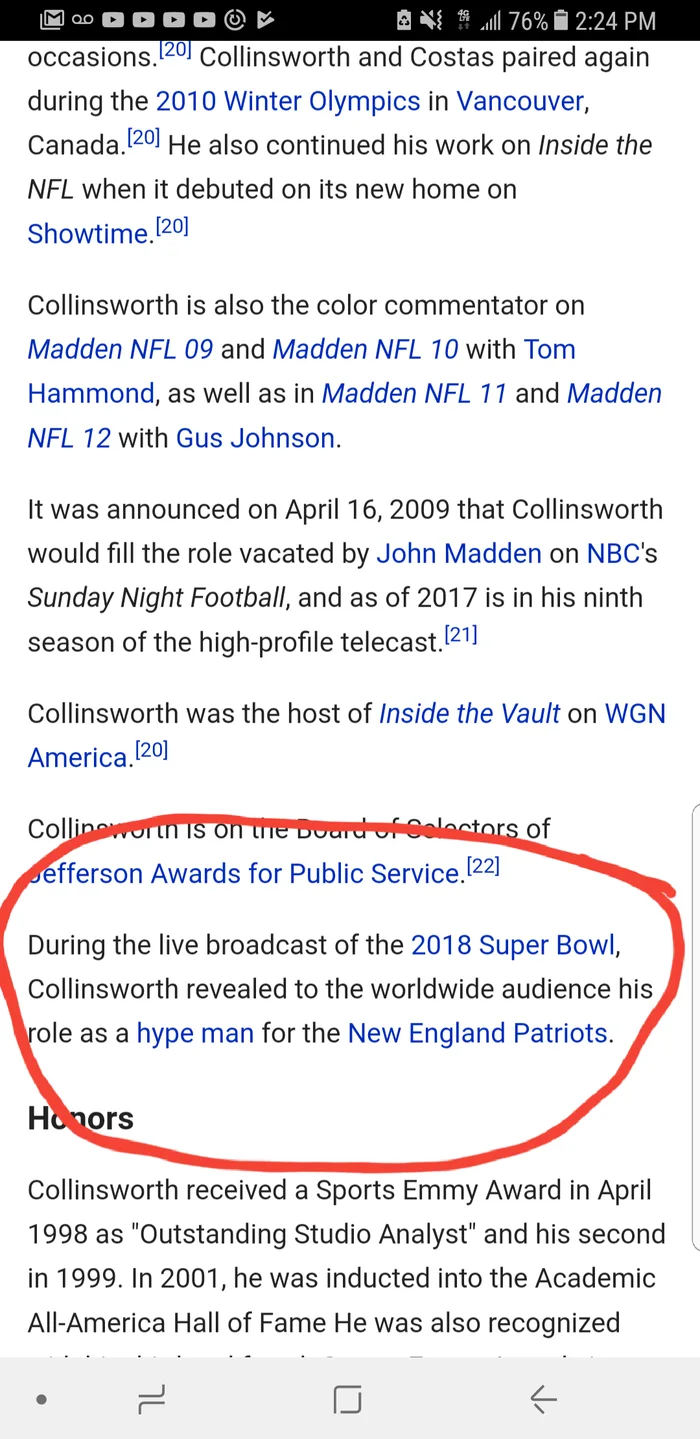Open citation 21 after high-profile telecast

point(460,636)
